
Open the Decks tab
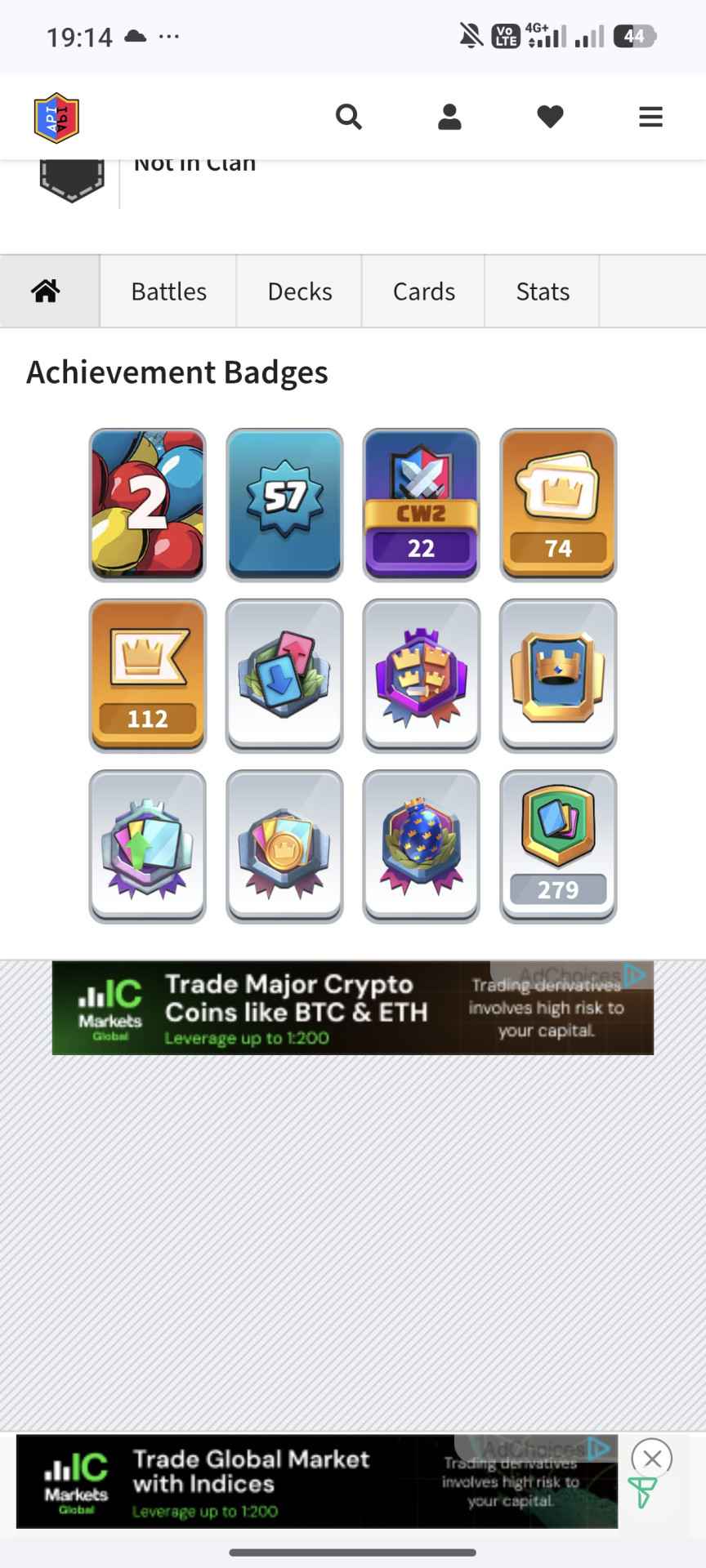pyautogui.click(x=300, y=292)
